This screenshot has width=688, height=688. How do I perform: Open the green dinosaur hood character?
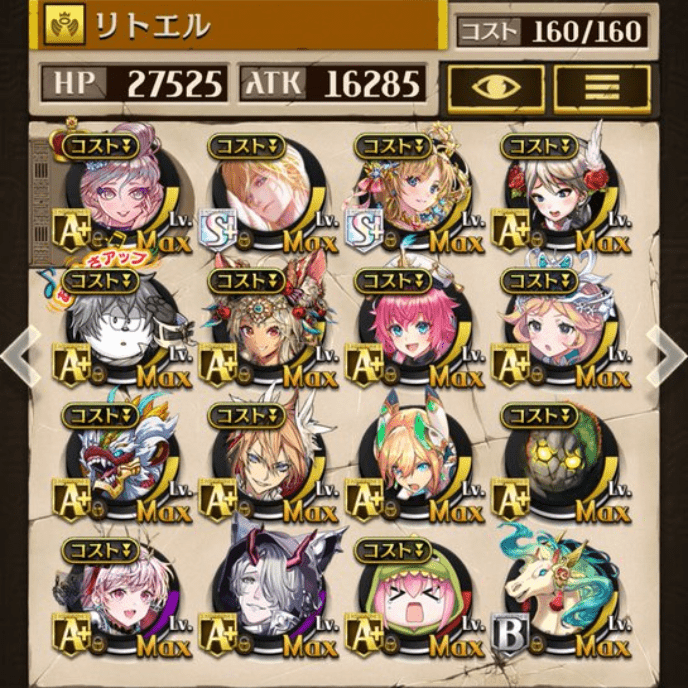[408, 598]
